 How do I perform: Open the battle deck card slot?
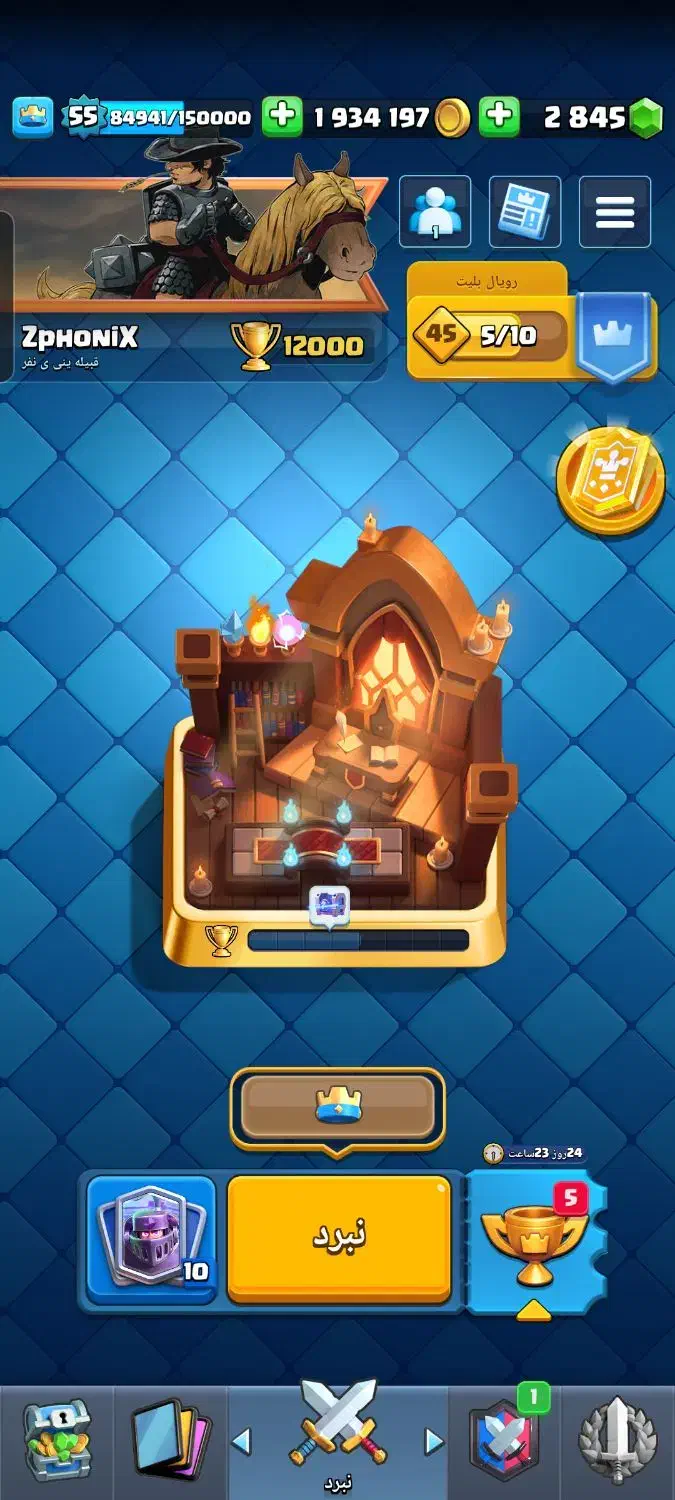[151, 1238]
